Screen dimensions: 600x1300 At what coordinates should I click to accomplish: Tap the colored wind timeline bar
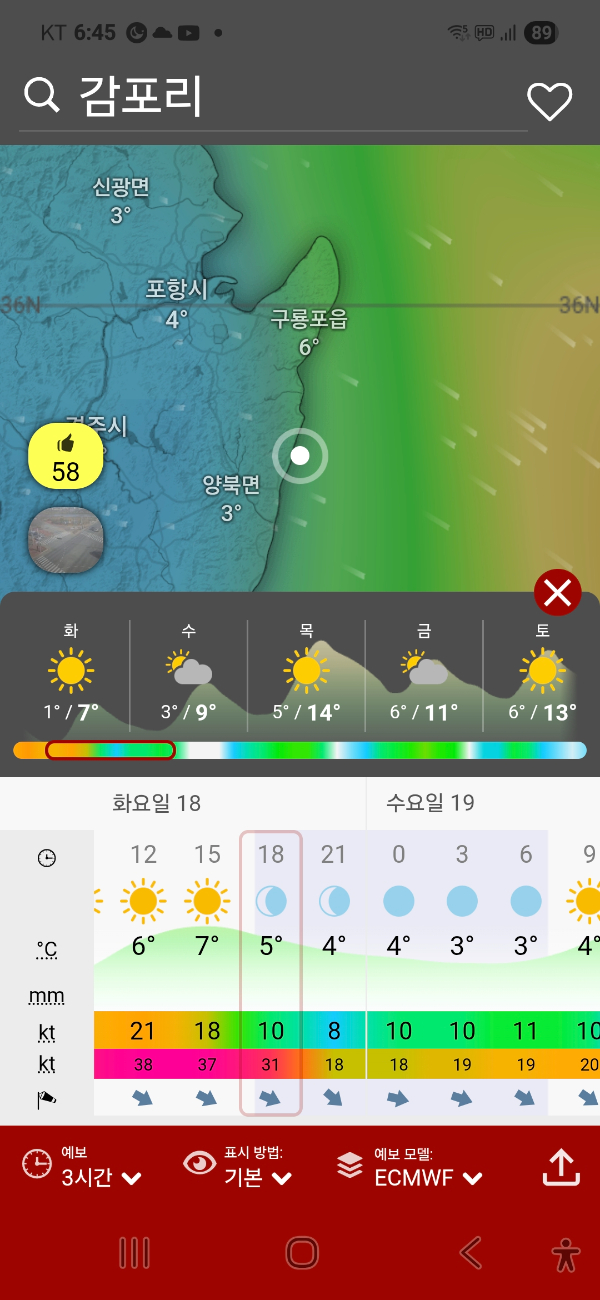click(300, 750)
